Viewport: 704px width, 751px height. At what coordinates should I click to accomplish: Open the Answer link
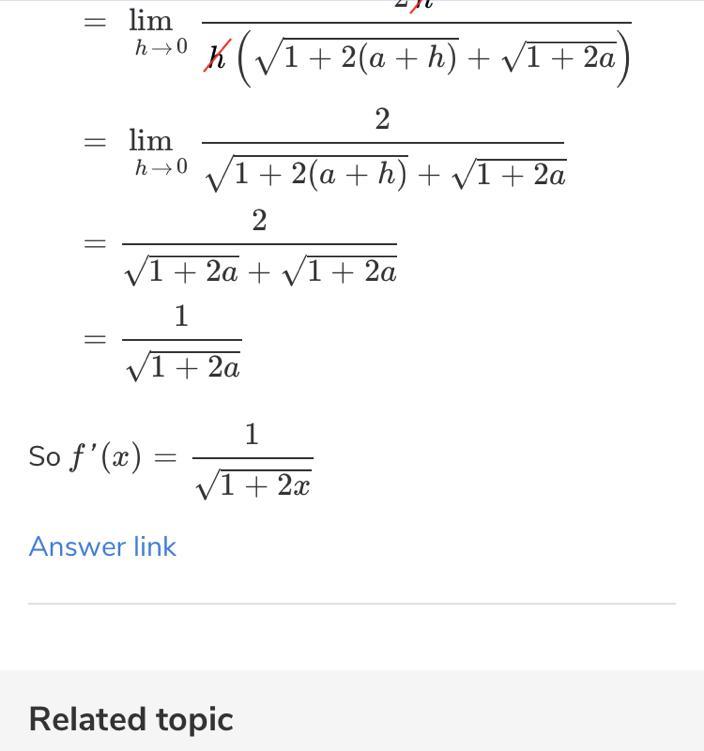point(102,547)
